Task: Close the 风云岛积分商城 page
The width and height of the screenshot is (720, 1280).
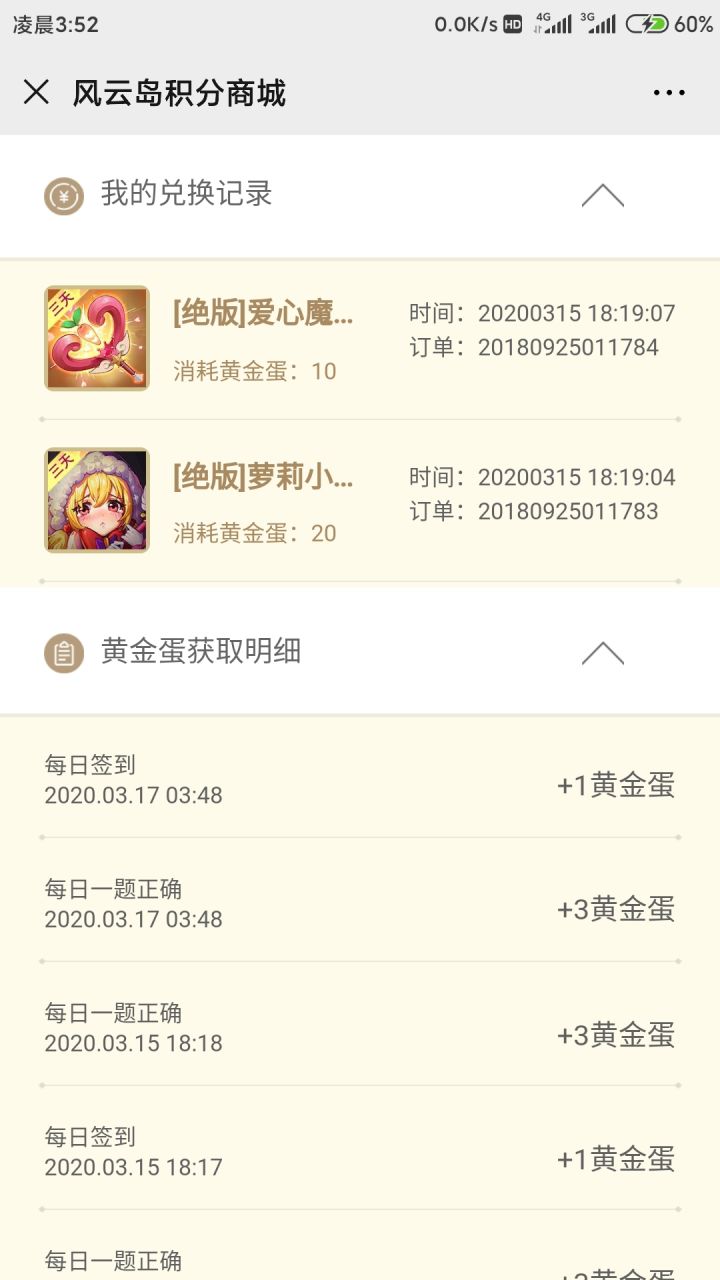Action: tap(37, 92)
